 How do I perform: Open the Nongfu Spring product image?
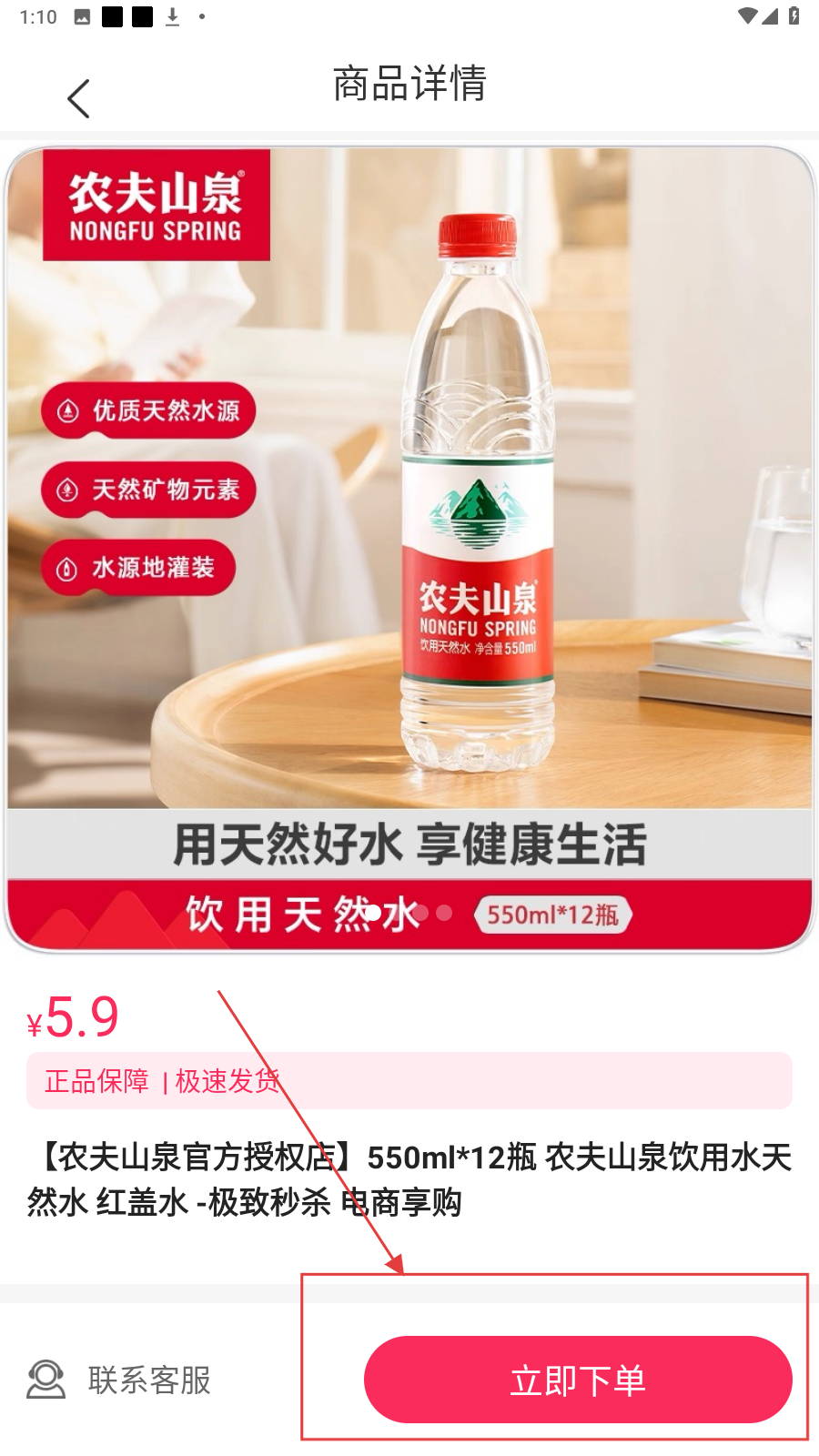pyautogui.click(x=409, y=546)
